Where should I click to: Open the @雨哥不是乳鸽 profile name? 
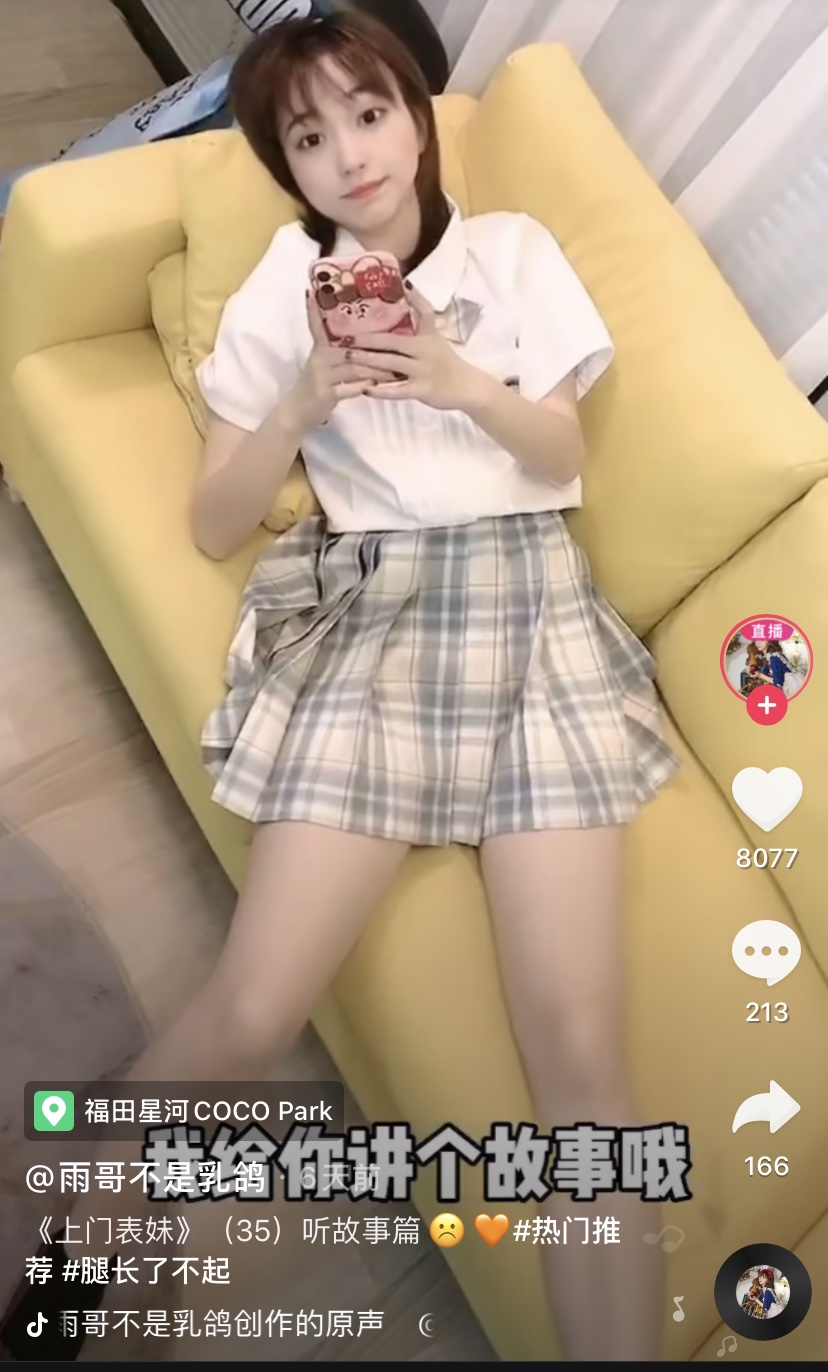pos(146,1178)
